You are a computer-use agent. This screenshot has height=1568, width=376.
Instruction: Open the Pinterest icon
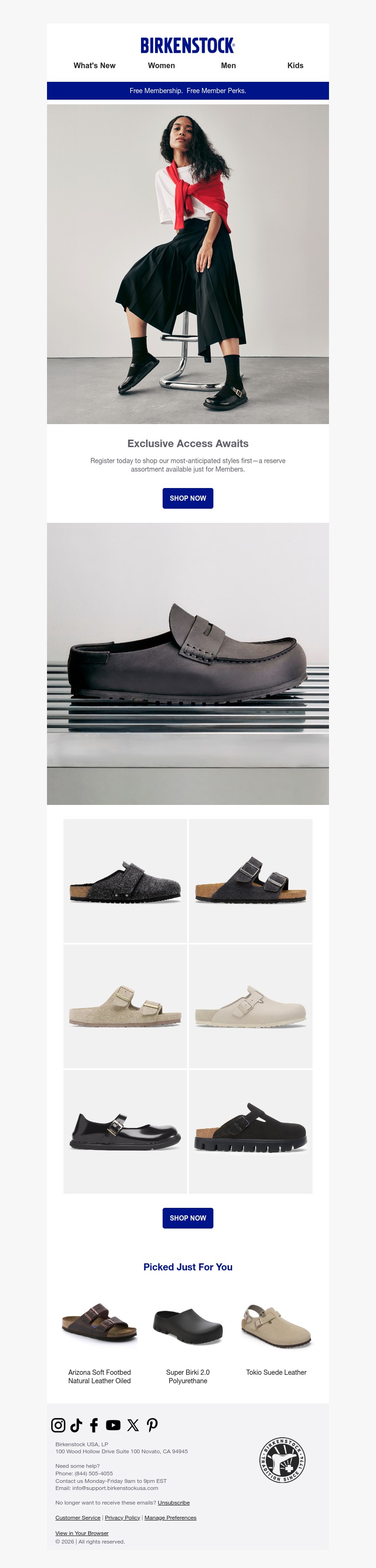click(152, 1425)
